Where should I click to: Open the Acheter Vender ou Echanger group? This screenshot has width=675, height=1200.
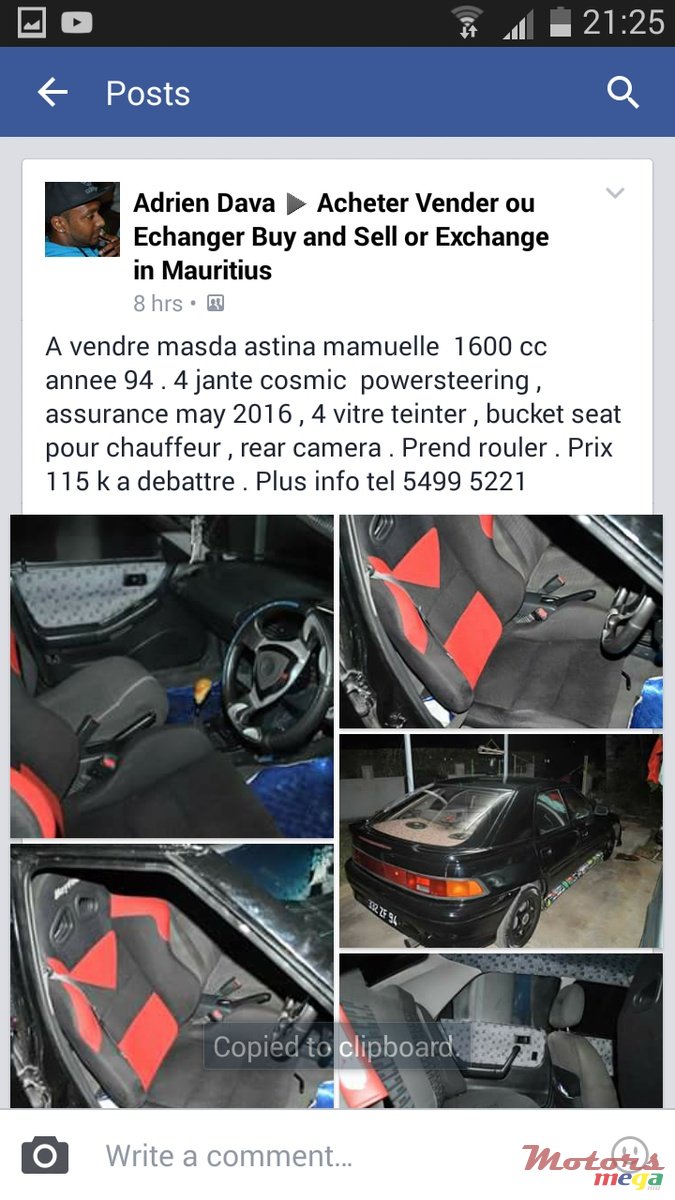click(341, 237)
